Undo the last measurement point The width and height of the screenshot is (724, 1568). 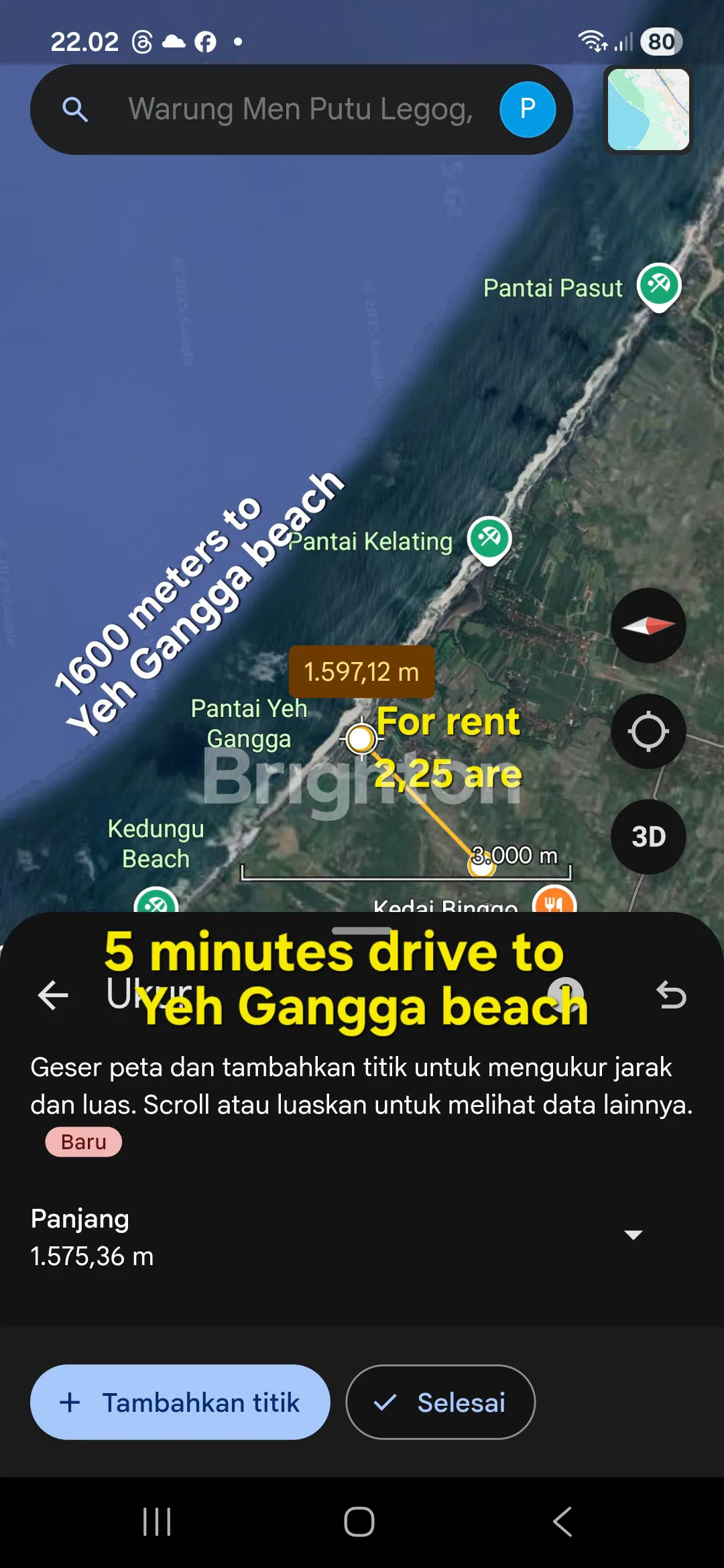[x=670, y=994]
